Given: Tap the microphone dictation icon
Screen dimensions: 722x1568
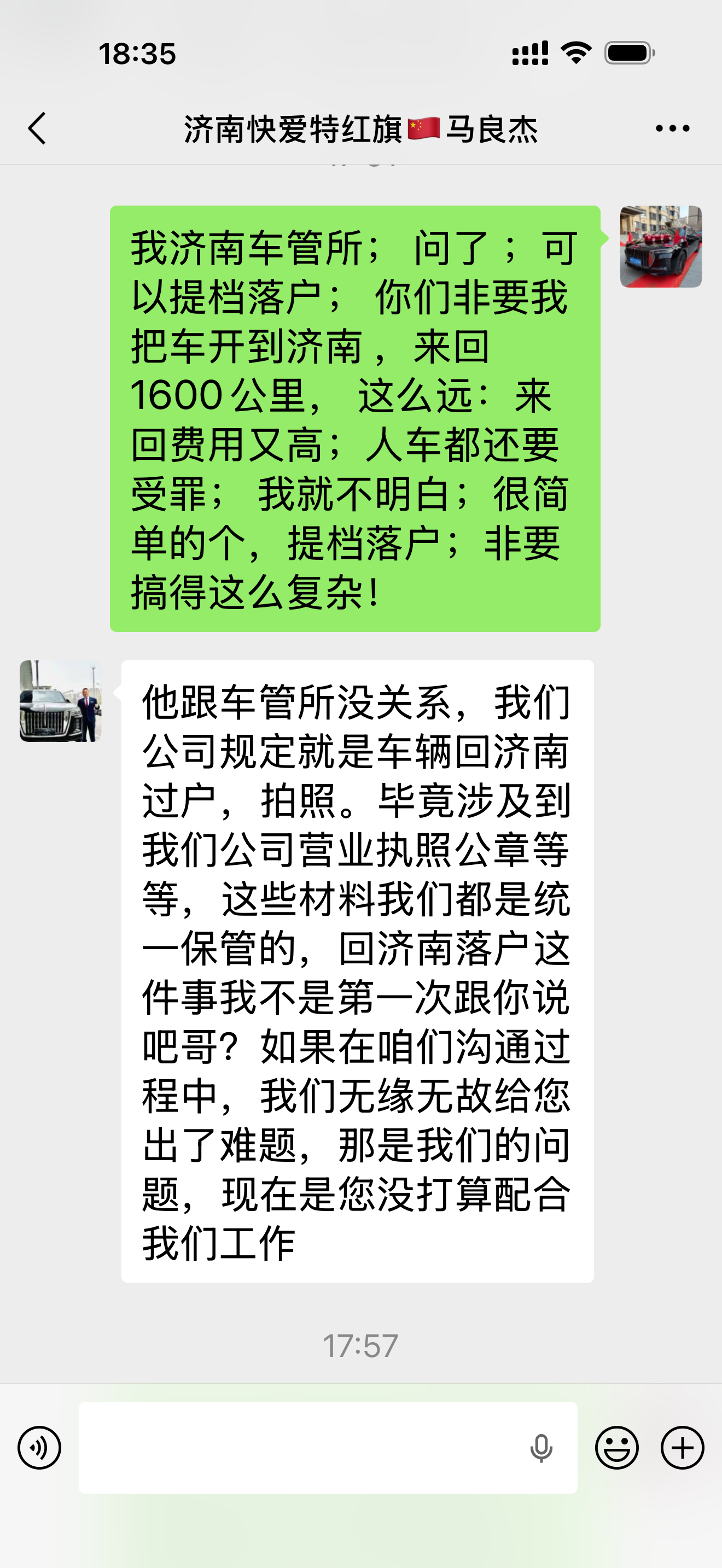Looking at the screenshot, I should (x=540, y=1448).
